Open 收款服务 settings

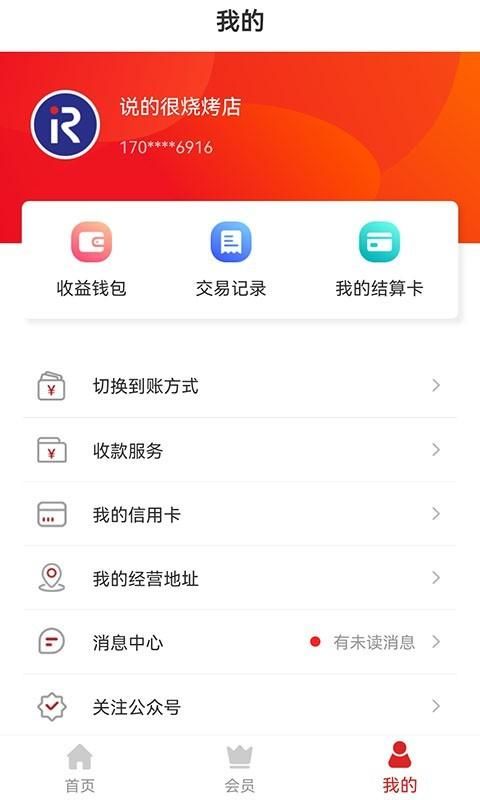tap(240, 450)
